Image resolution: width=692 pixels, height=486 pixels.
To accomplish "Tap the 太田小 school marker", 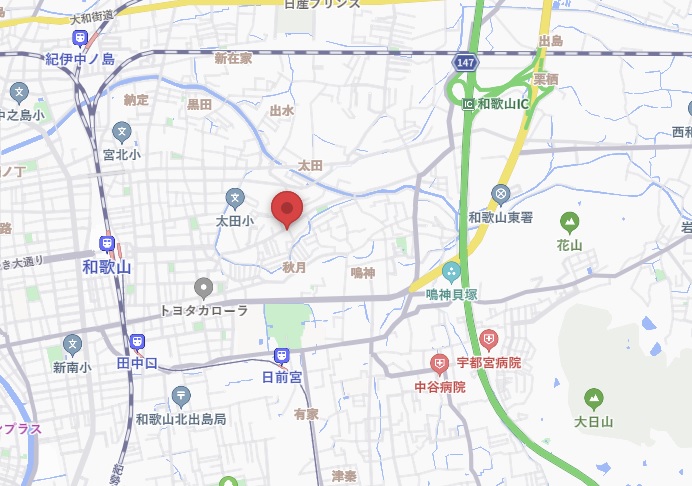I will click(x=235, y=197).
